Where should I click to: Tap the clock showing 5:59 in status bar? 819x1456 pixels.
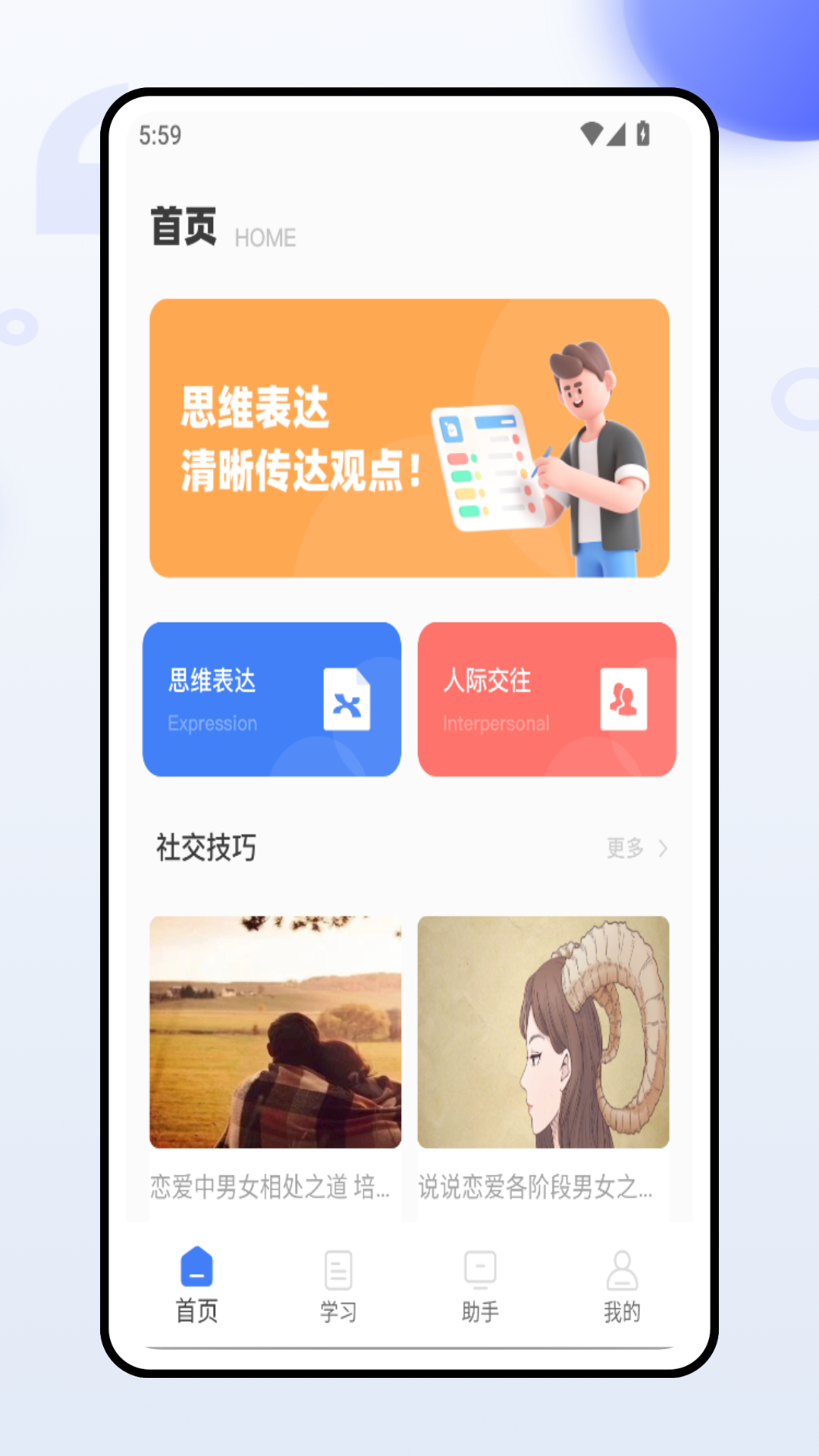click(158, 133)
